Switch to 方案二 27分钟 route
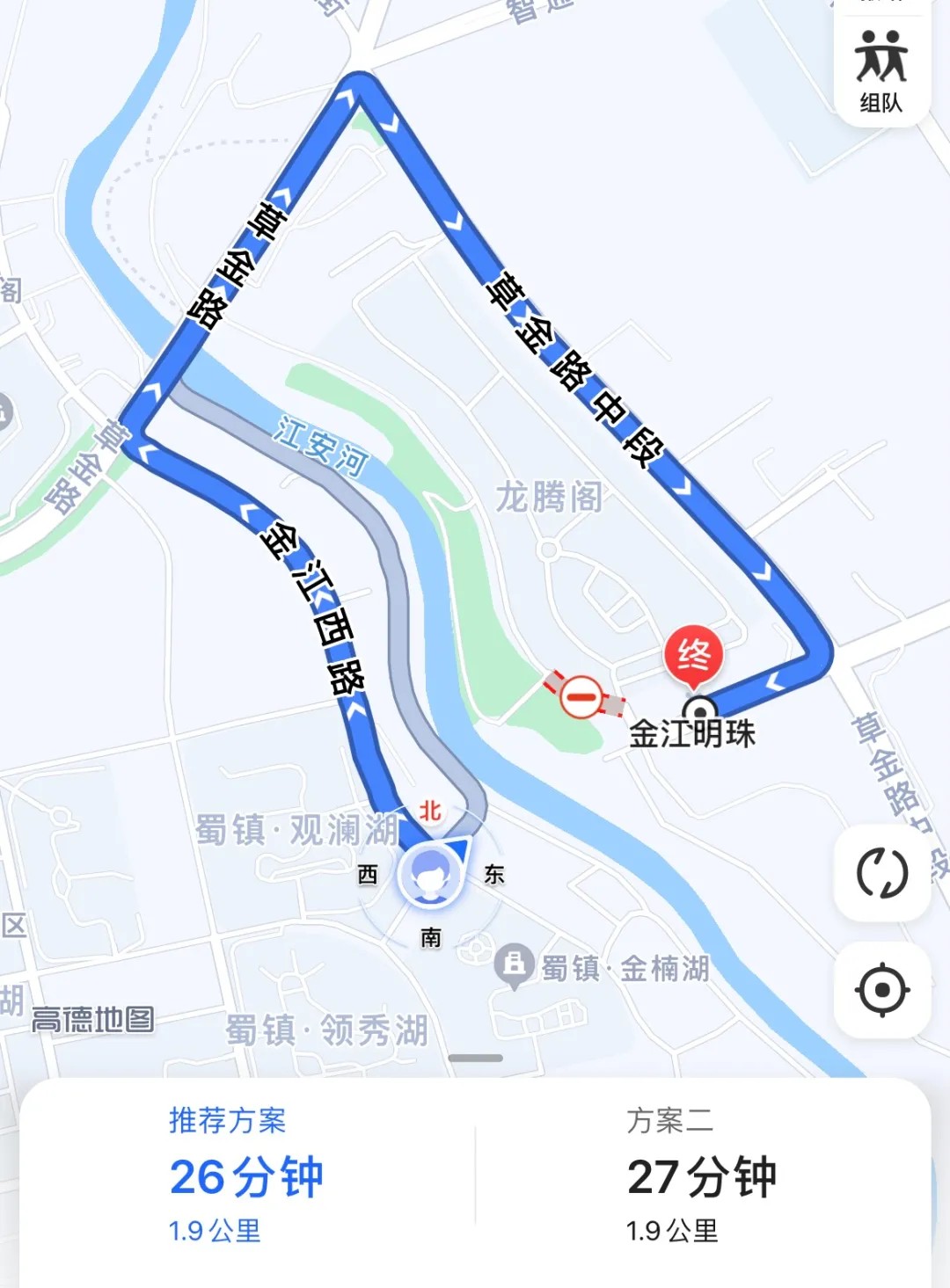The height and width of the screenshot is (1288, 950). click(x=701, y=1175)
